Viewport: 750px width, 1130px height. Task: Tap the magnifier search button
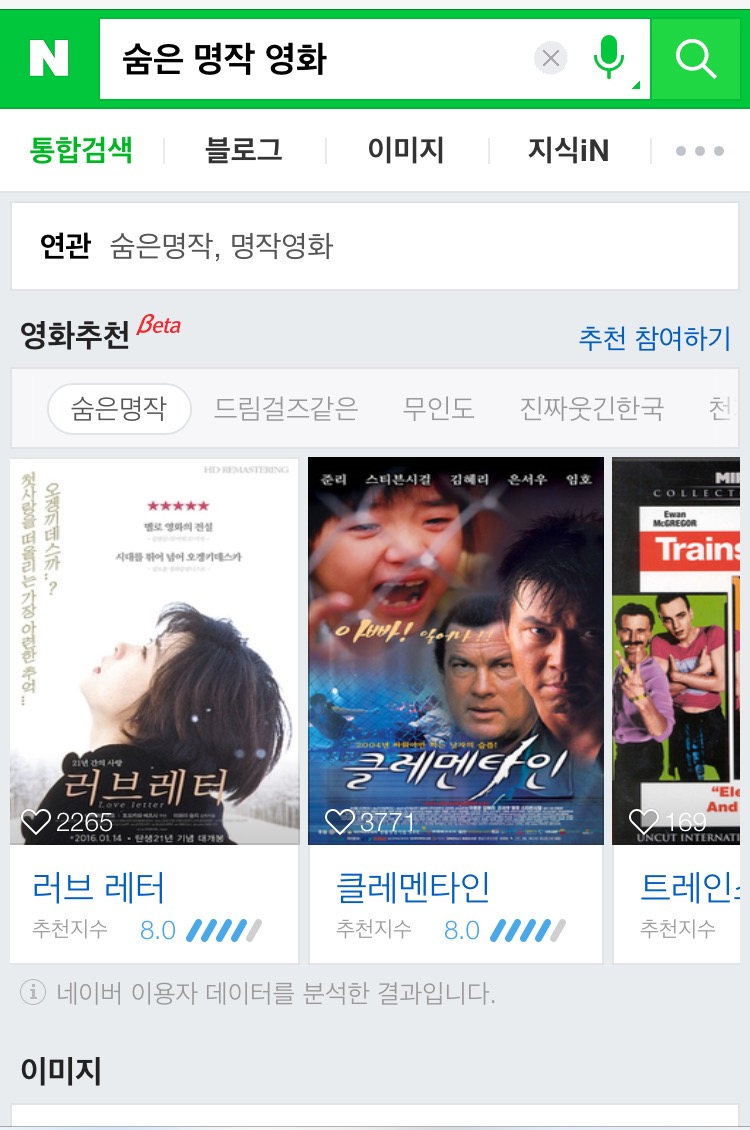click(696, 59)
